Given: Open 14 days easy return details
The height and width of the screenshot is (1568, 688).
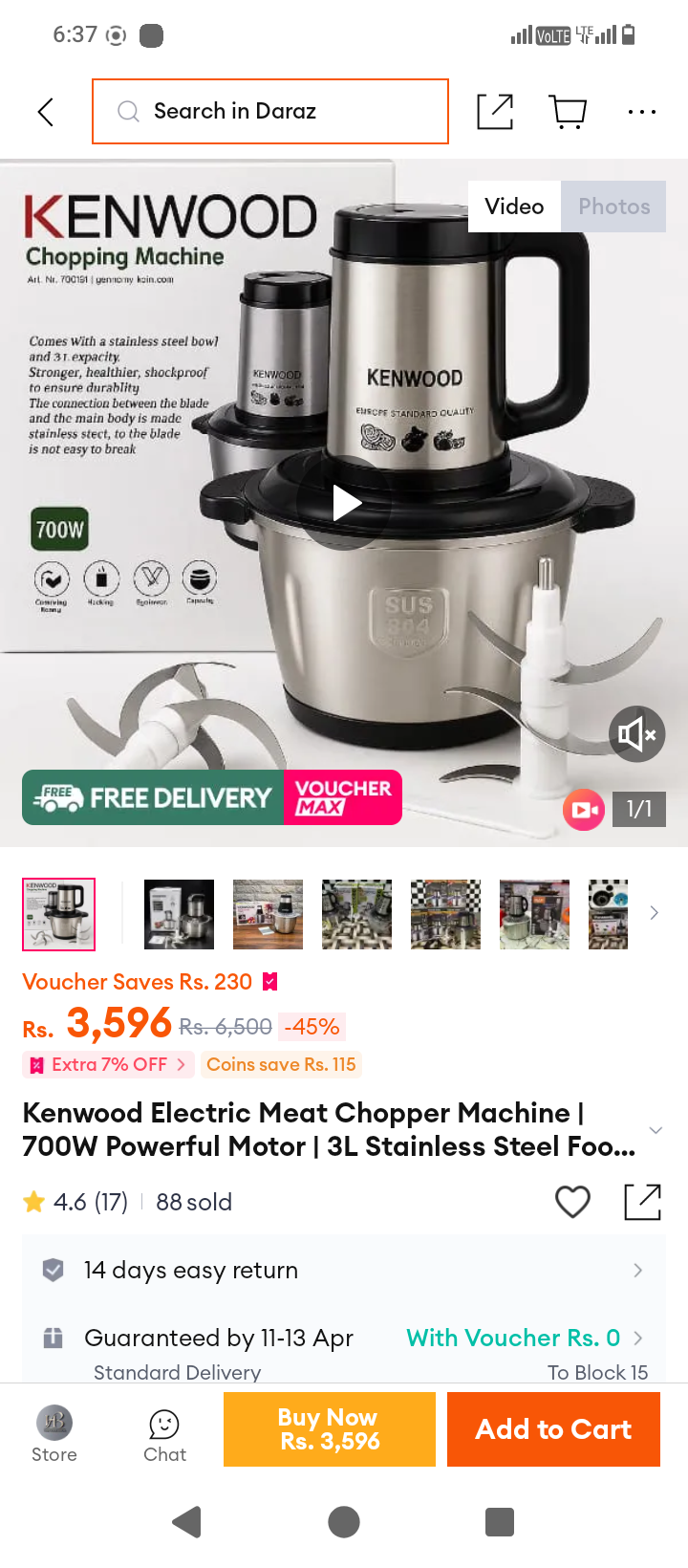Looking at the screenshot, I should (x=344, y=1270).
